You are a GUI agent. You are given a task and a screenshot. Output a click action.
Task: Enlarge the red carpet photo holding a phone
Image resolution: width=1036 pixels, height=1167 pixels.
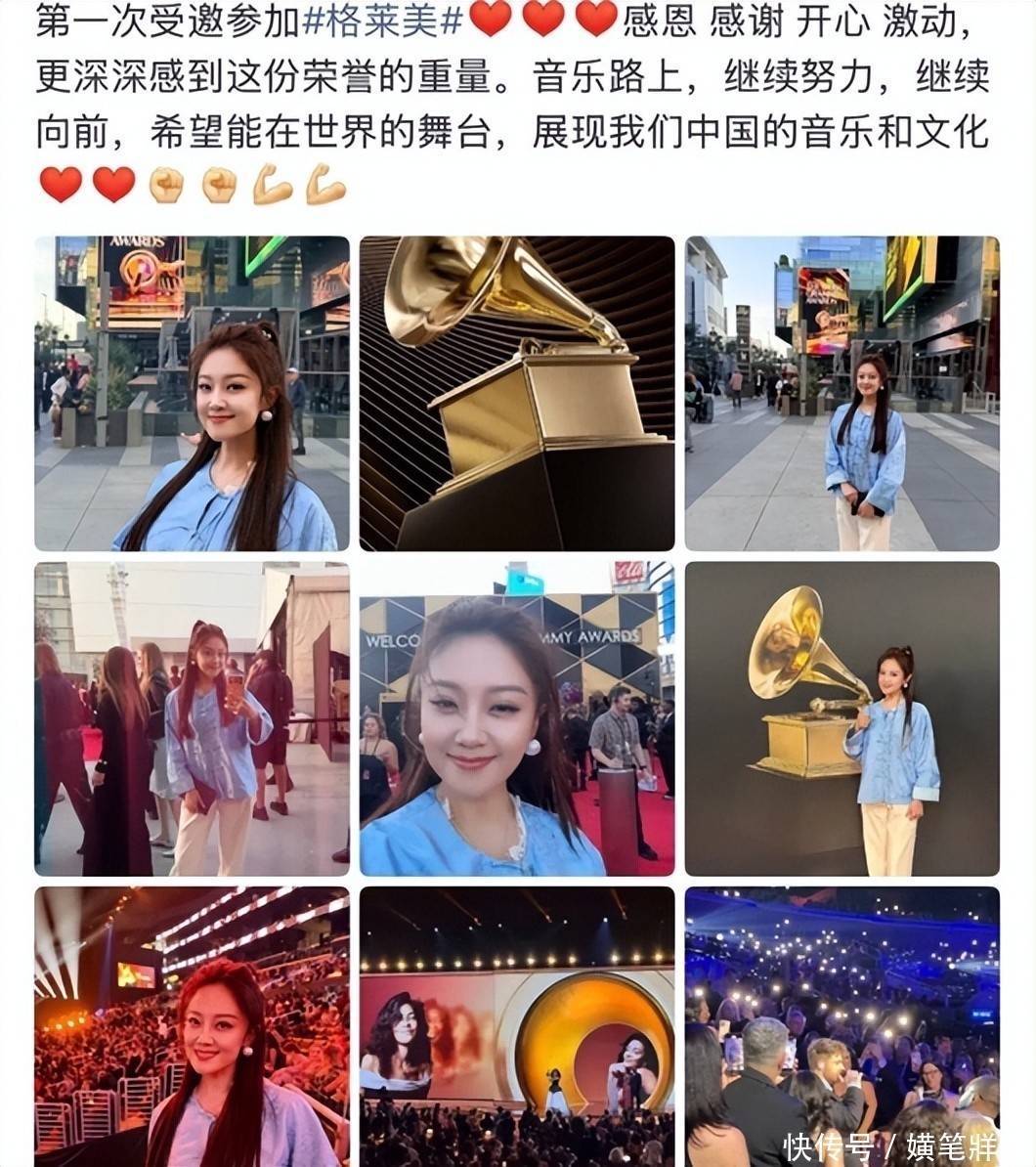coord(192,718)
